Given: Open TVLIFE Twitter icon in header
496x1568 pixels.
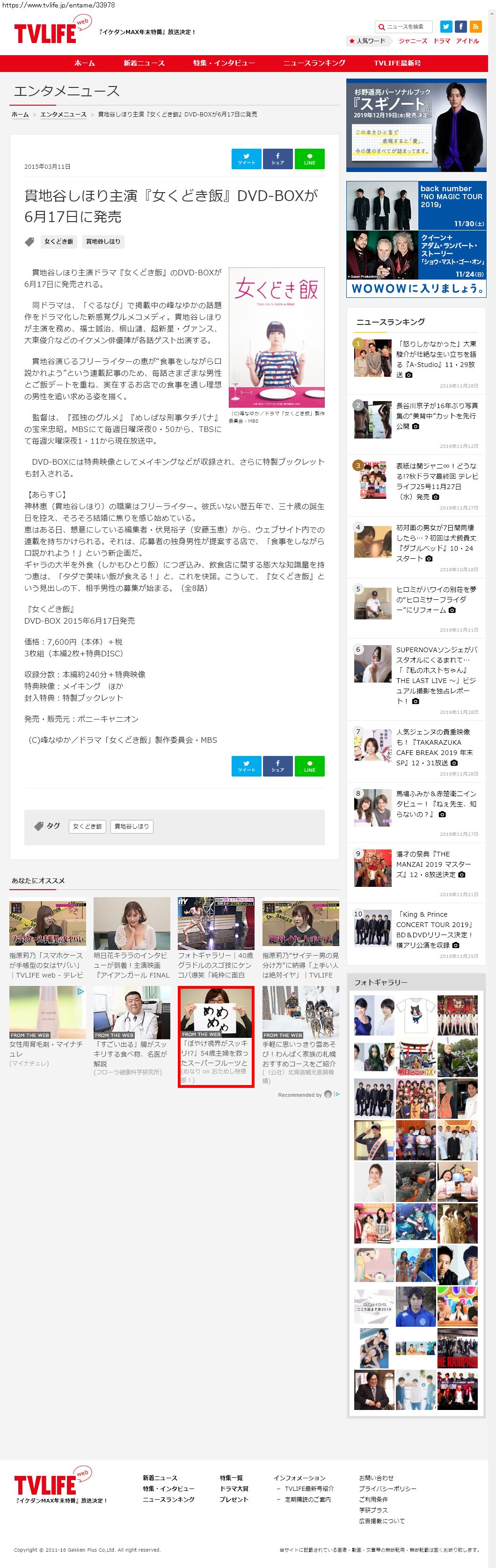Looking at the screenshot, I should point(446,27).
